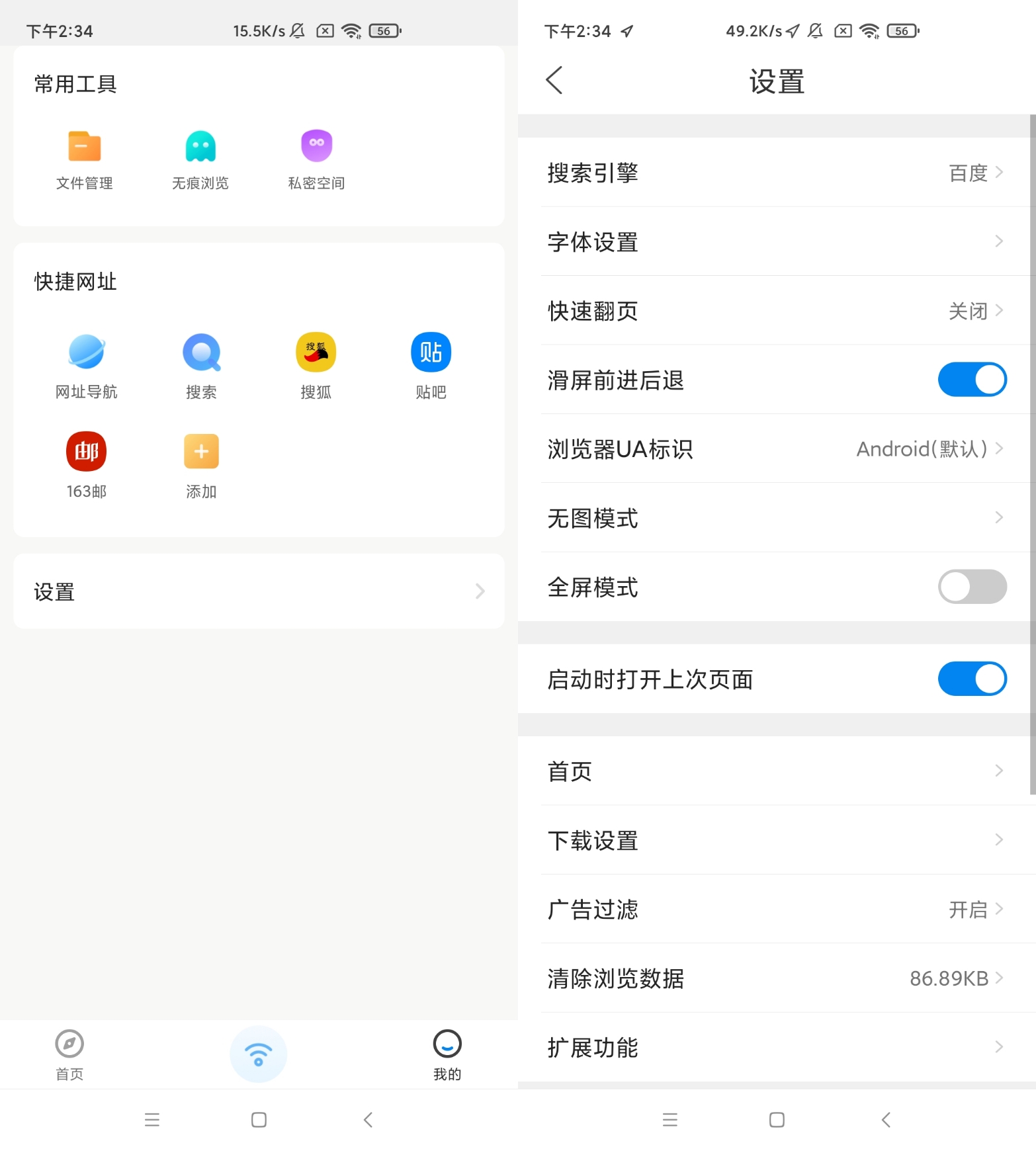Open the 设置 row on the My page

(x=259, y=591)
